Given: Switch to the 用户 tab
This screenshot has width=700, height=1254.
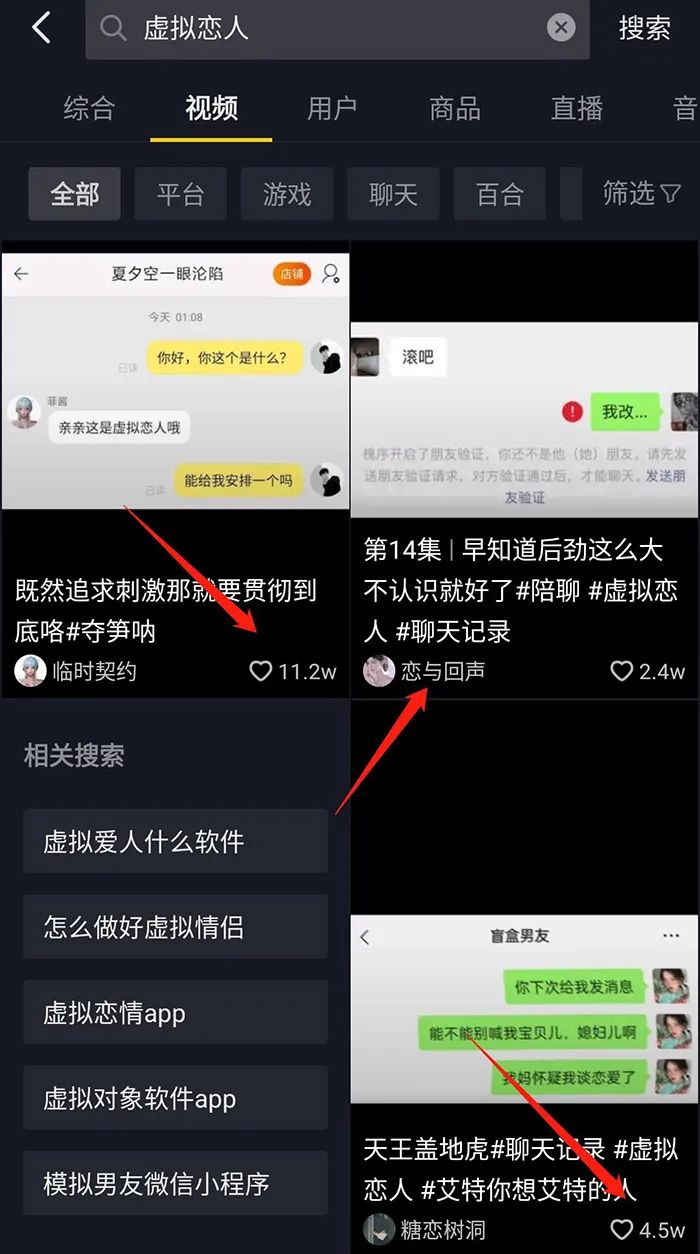Looking at the screenshot, I should tap(332, 108).
